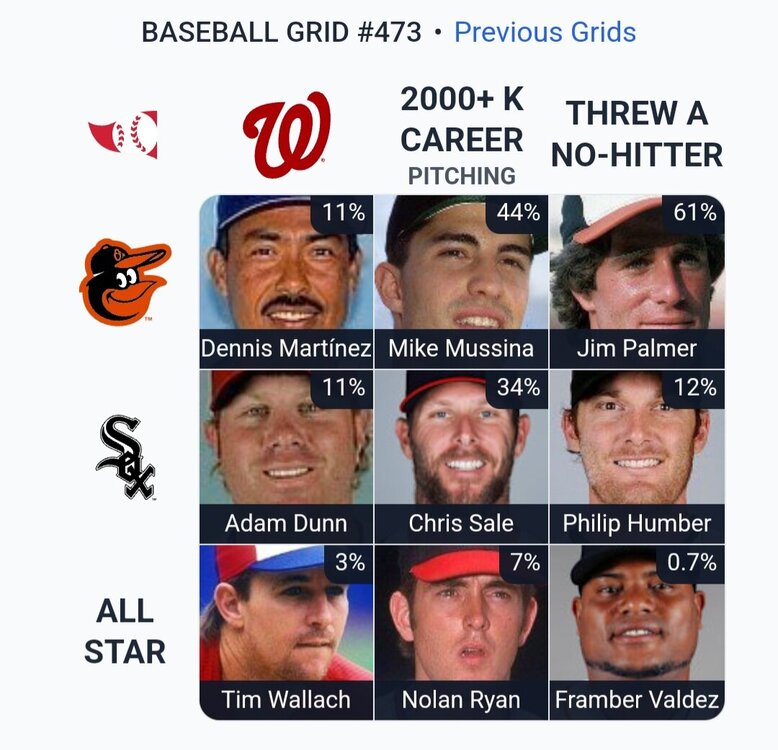Image resolution: width=778 pixels, height=750 pixels.
Task: Tap the Jim Palmer cell
Action: [637, 281]
